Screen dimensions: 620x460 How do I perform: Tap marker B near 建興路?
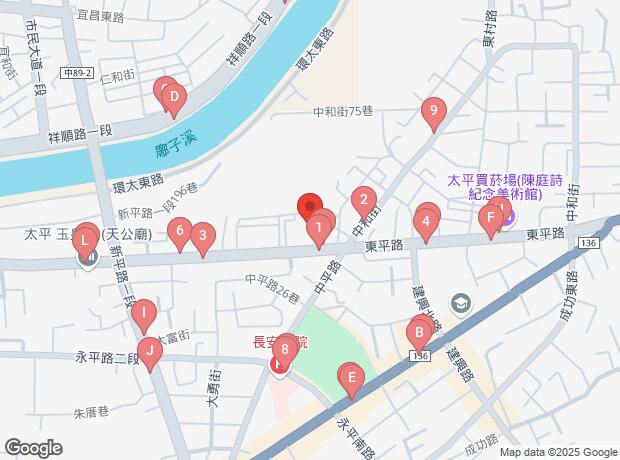pos(419,330)
